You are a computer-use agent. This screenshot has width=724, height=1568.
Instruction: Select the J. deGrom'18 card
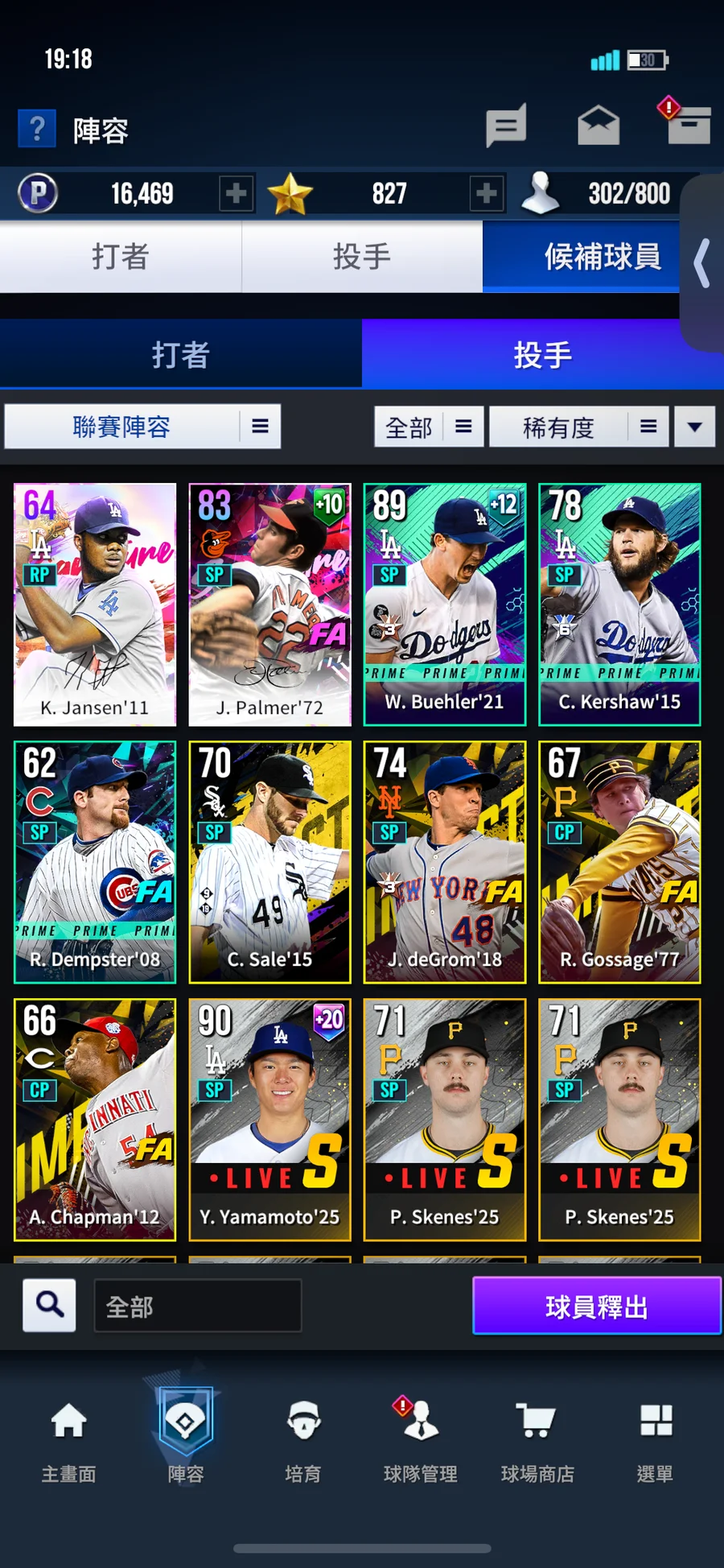[444, 862]
